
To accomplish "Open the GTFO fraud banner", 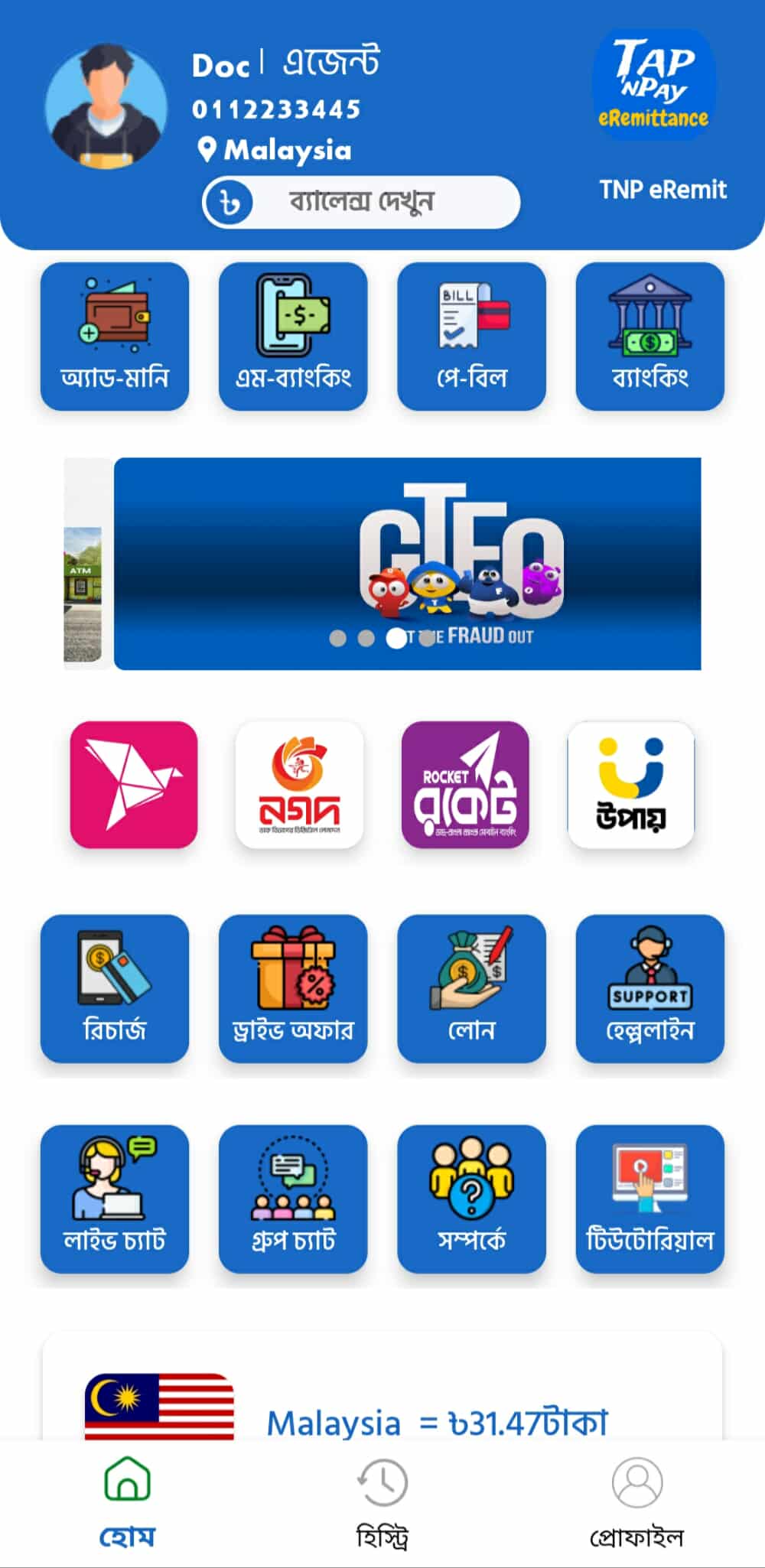I will (407, 564).
